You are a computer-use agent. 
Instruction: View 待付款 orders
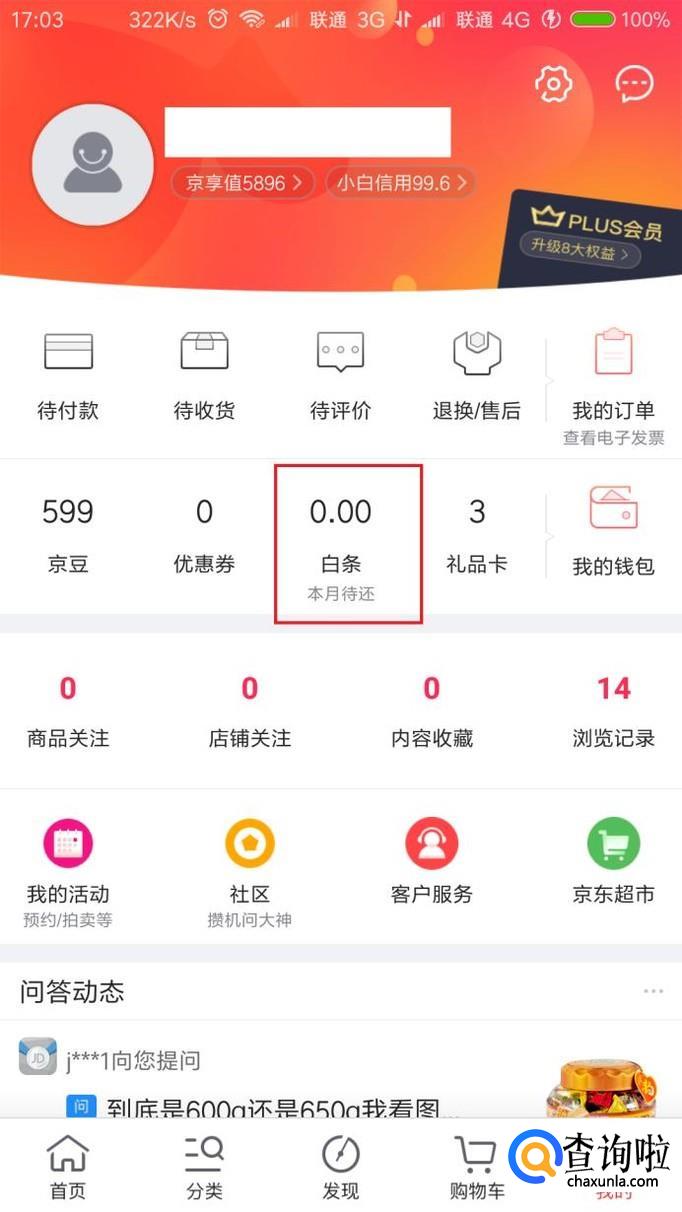point(68,377)
